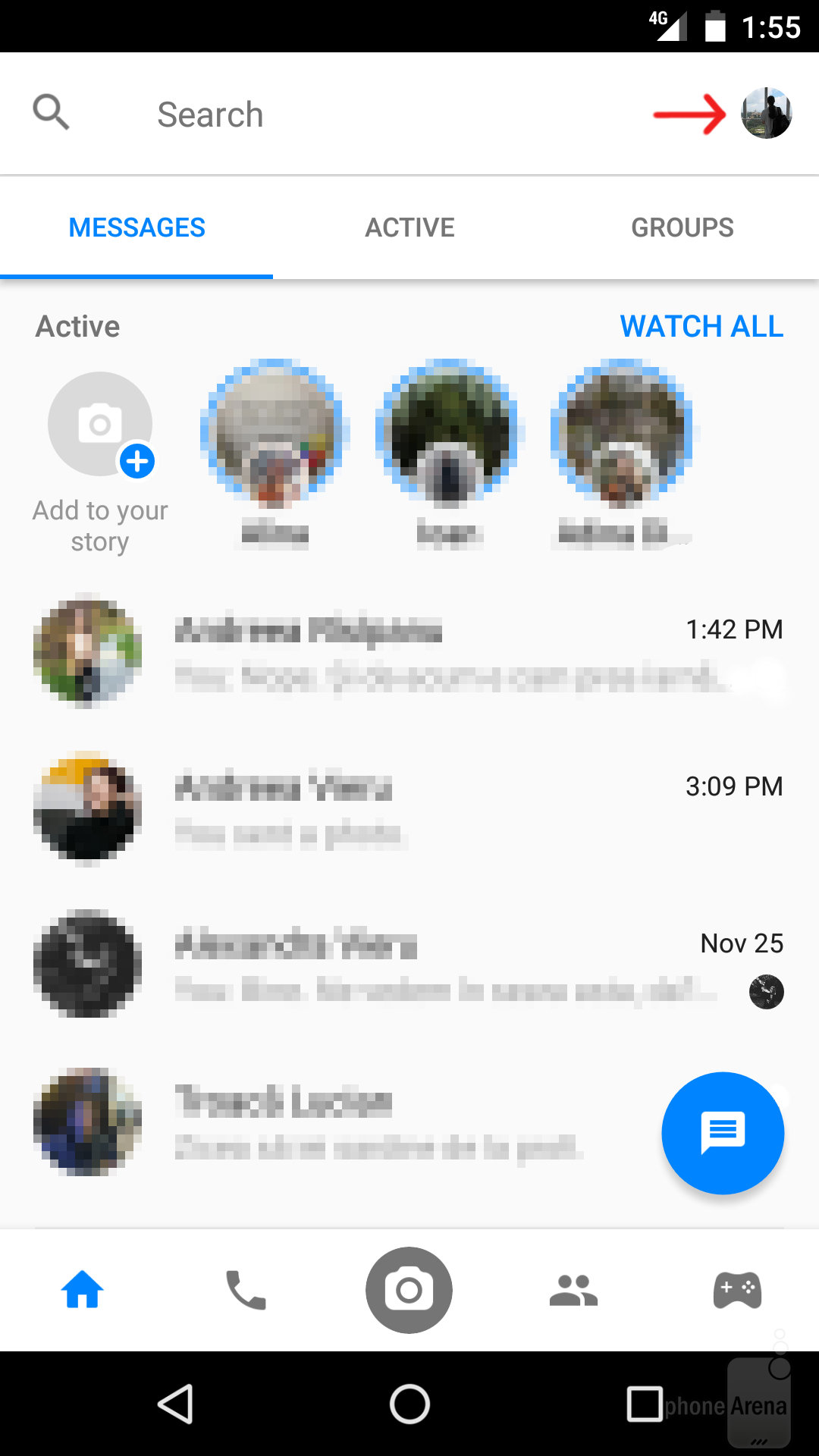This screenshot has width=819, height=1456.
Task: Tap the magnifying glass search icon
Action: click(51, 113)
